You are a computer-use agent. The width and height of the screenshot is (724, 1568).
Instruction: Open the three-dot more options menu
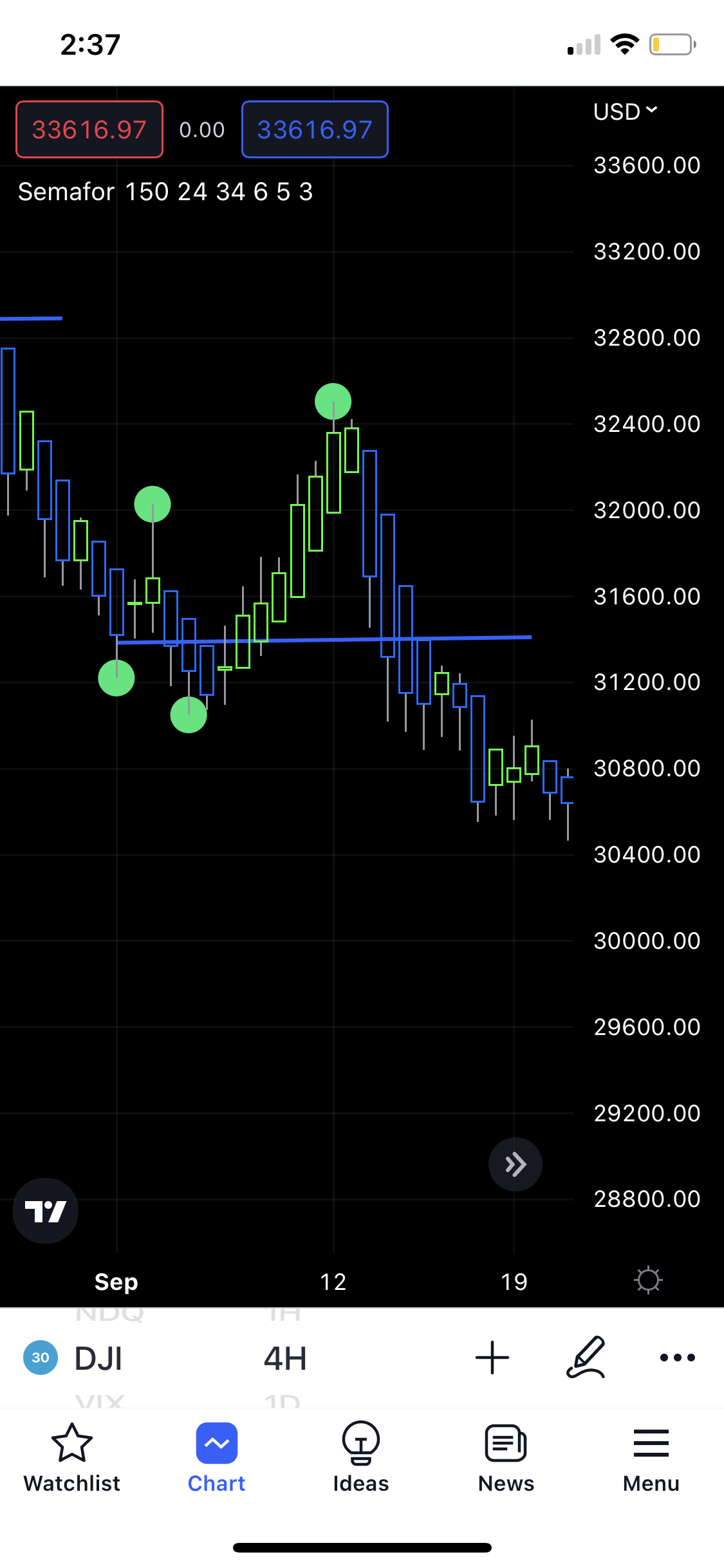pyautogui.click(x=678, y=1358)
